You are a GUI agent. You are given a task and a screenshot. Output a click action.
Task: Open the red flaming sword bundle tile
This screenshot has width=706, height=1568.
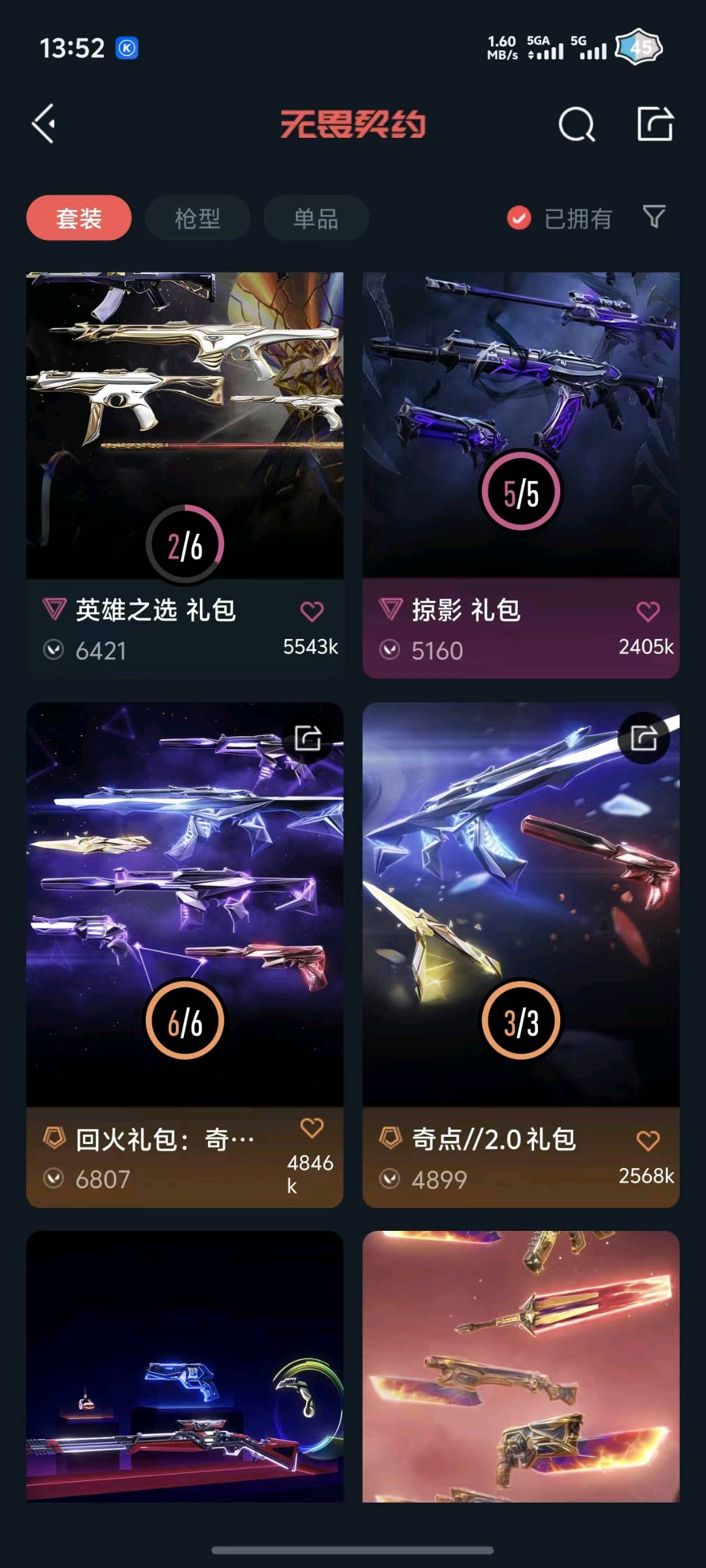click(x=521, y=1367)
